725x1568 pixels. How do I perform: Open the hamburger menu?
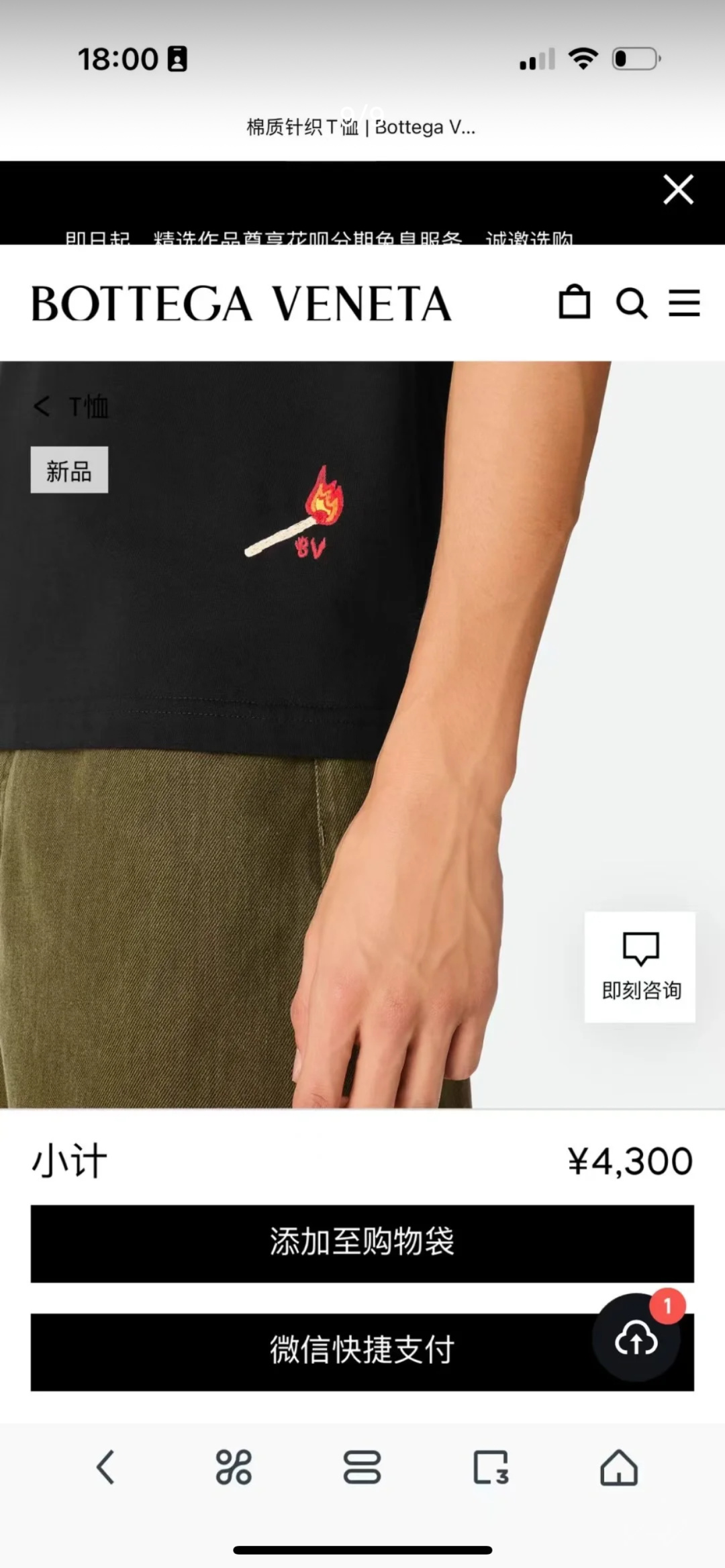684,303
